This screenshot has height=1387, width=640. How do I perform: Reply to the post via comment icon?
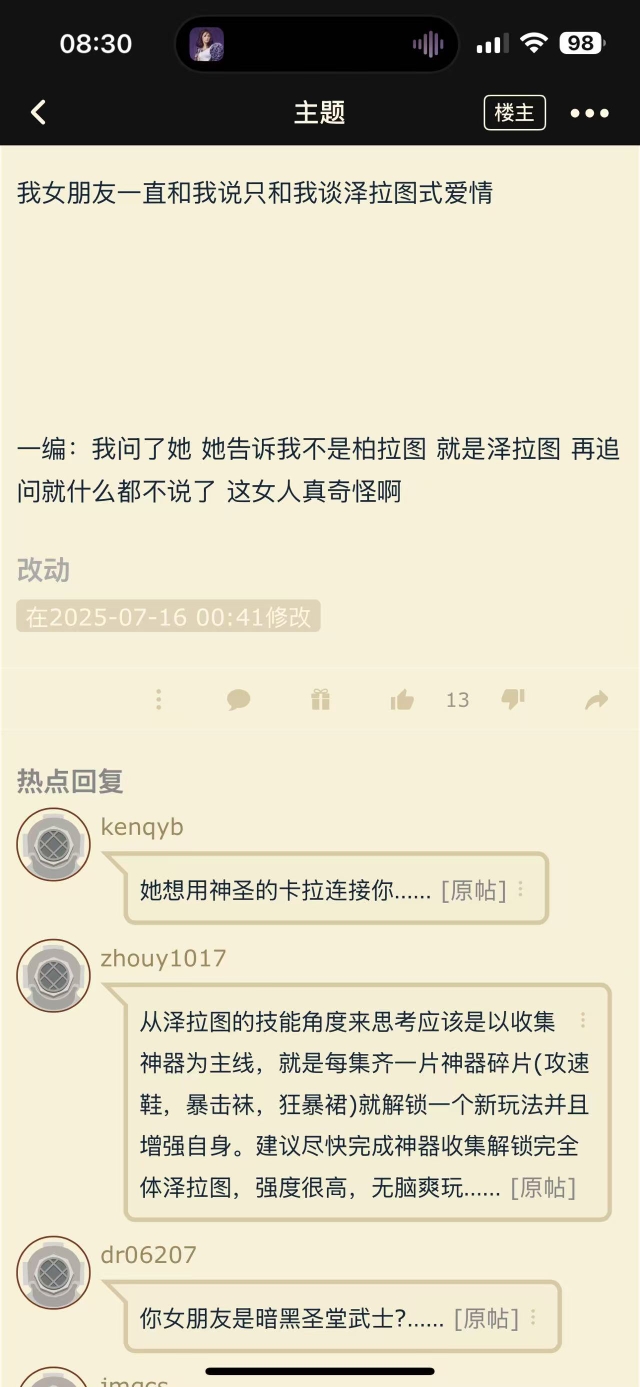pos(238,700)
